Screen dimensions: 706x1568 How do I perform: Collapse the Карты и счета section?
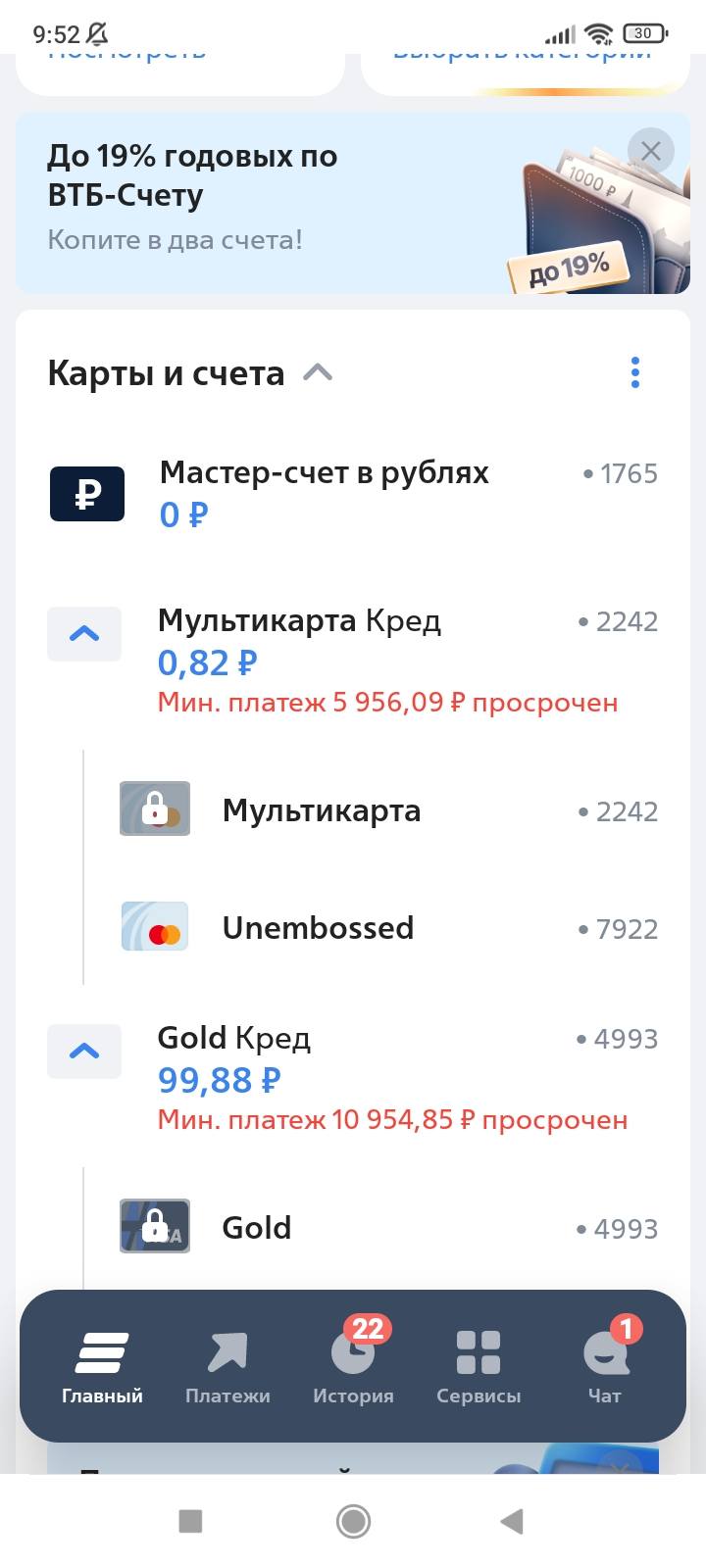point(318,372)
